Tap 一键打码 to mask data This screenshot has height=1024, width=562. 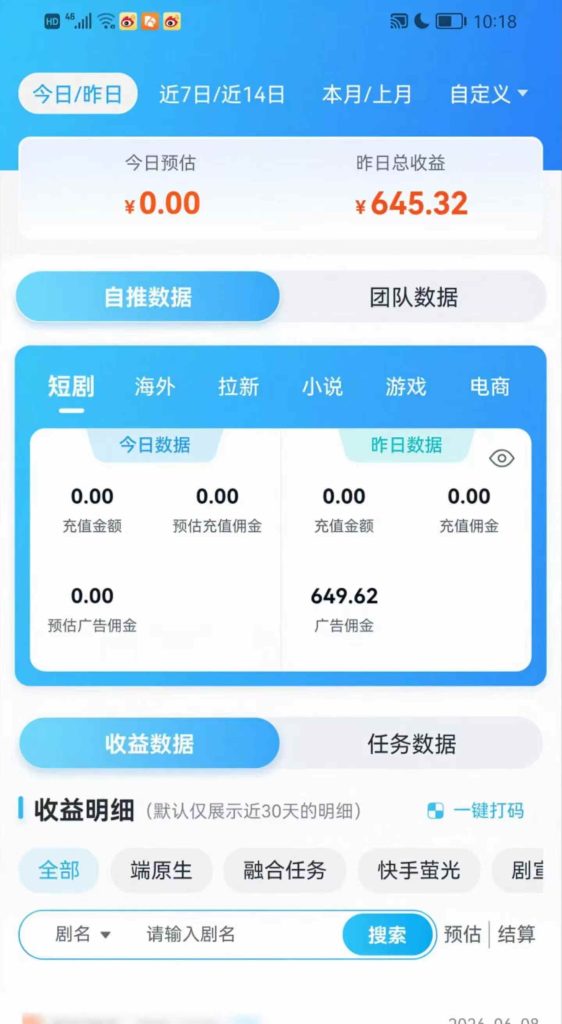[x=475, y=811]
